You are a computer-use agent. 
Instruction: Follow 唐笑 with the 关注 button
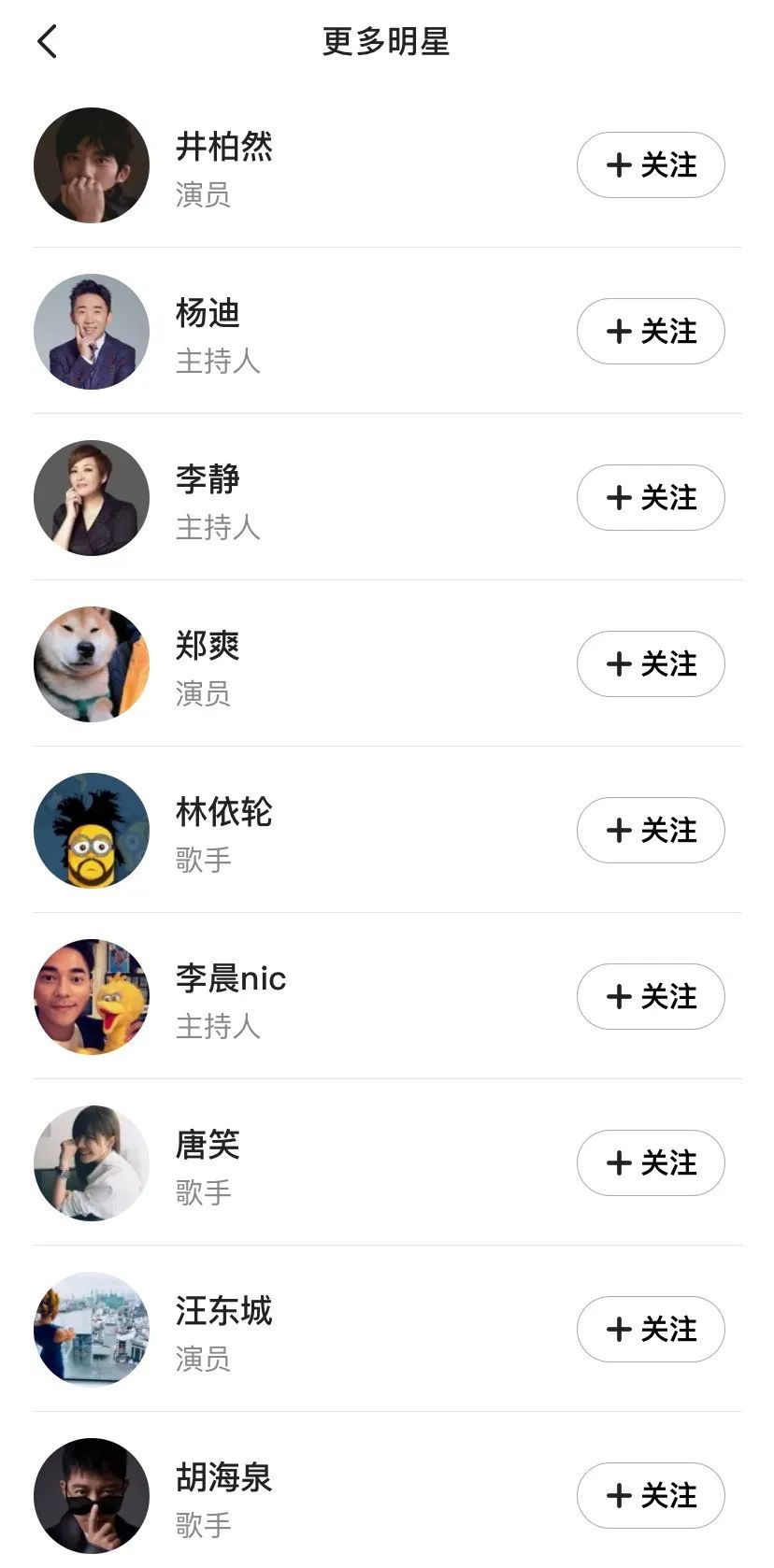click(x=651, y=1163)
